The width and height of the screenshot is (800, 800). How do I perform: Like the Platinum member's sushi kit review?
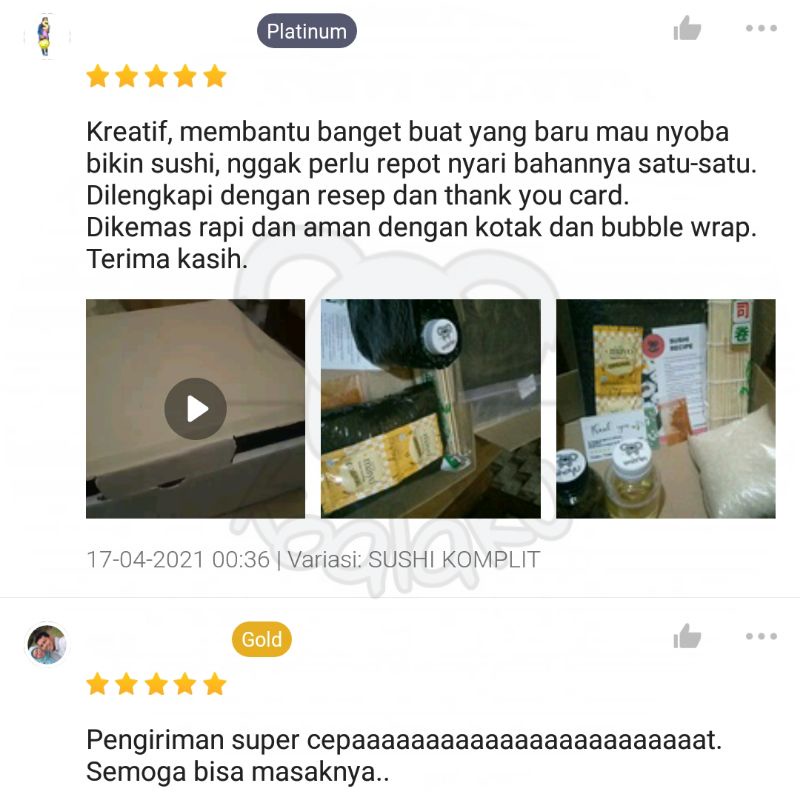point(687,29)
